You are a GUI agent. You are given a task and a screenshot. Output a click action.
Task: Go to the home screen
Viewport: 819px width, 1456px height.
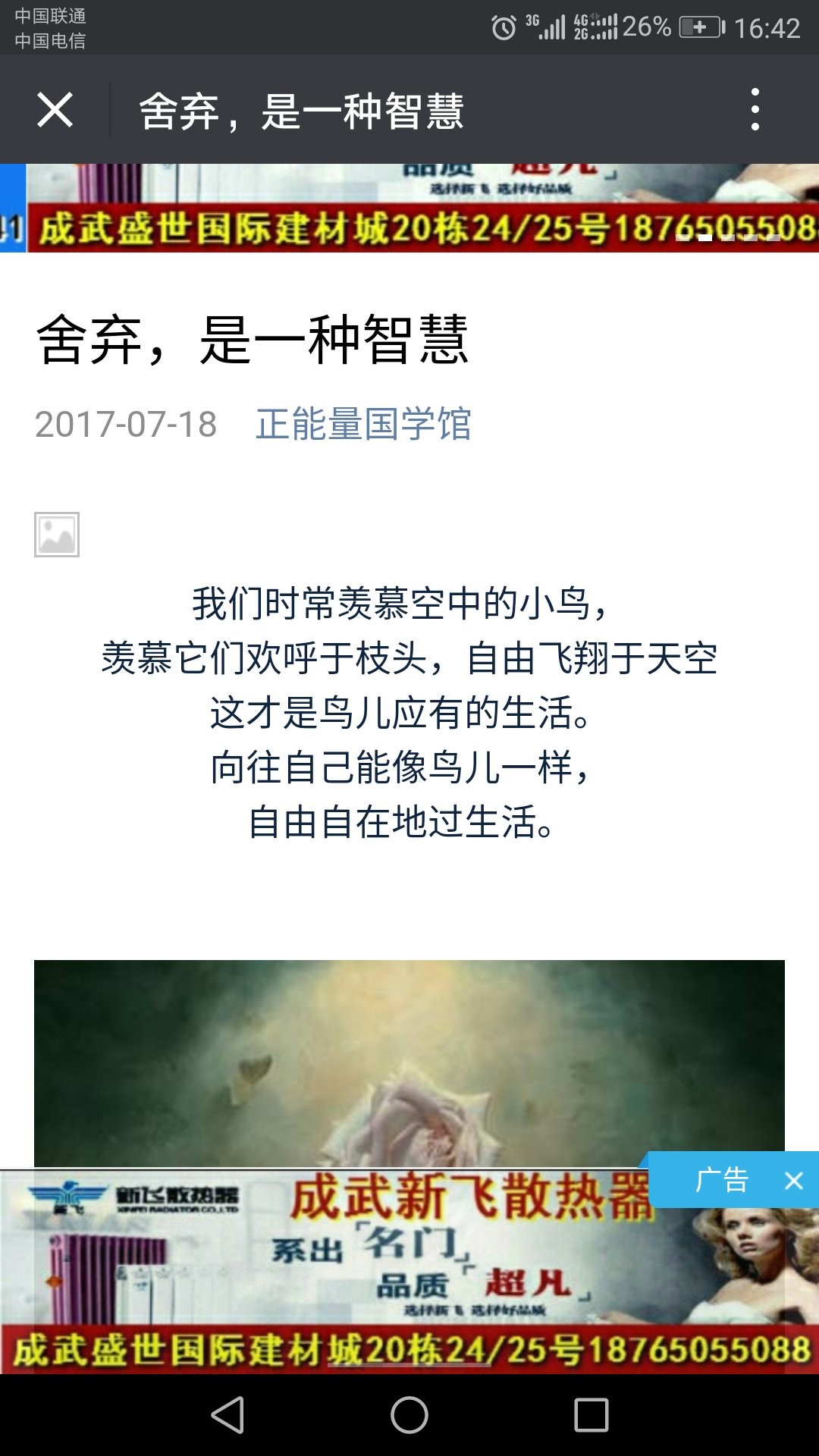click(409, 1415)
